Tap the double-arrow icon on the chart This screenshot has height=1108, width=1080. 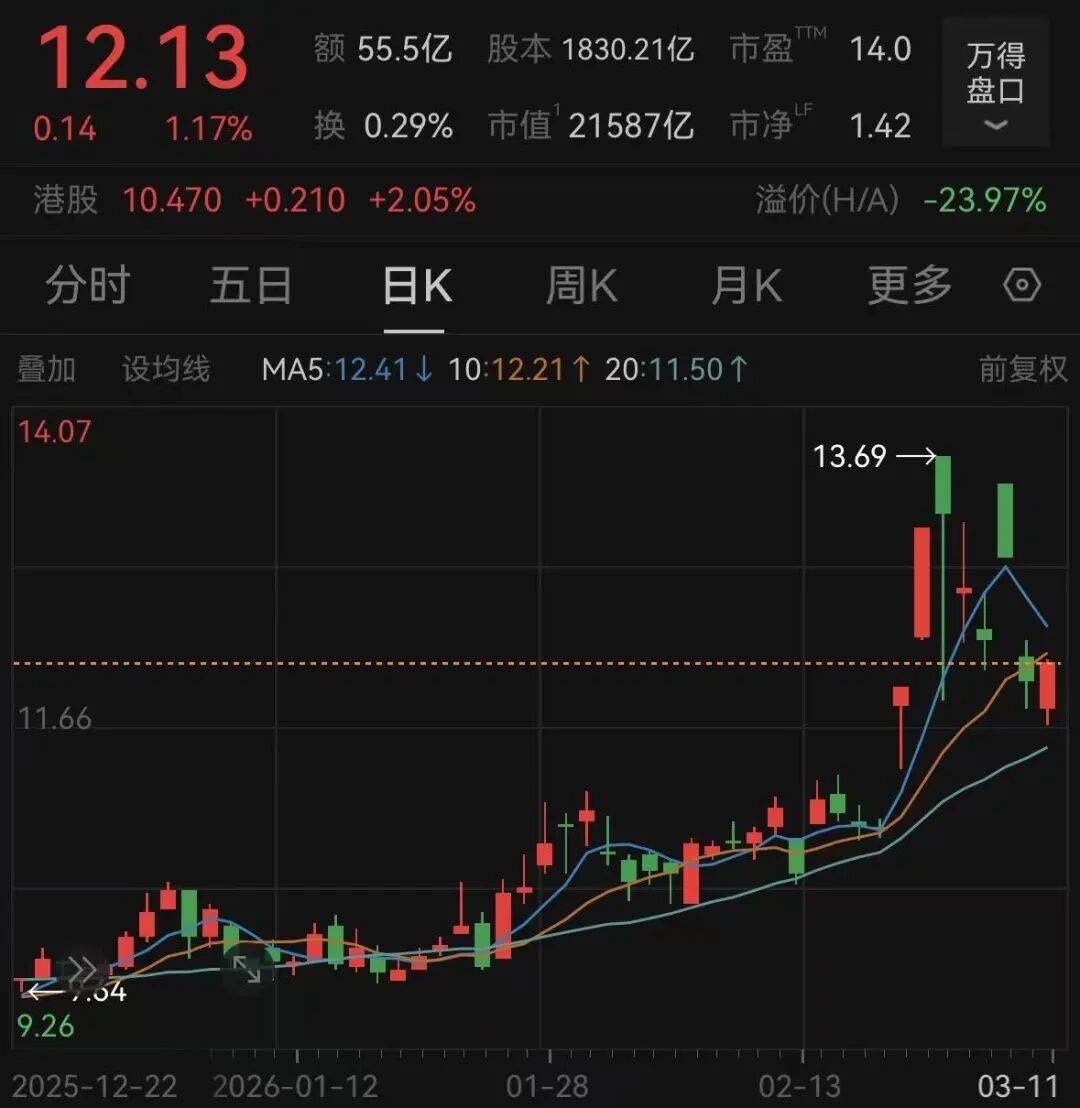[x=83, y=968]
